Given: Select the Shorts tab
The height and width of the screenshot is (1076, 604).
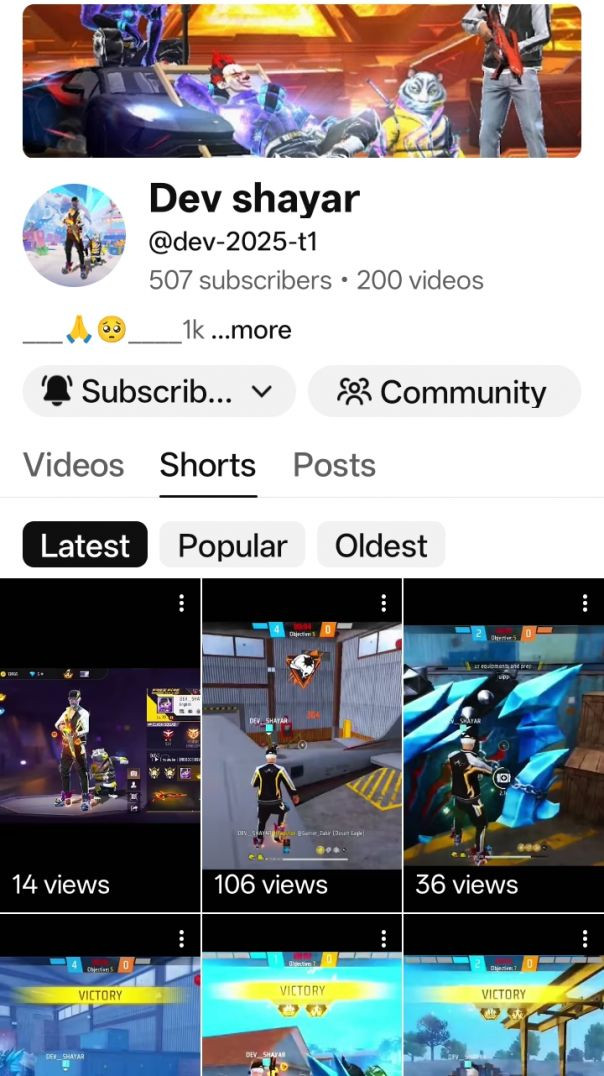Looking at the screenshot, I should click(208, 465).
